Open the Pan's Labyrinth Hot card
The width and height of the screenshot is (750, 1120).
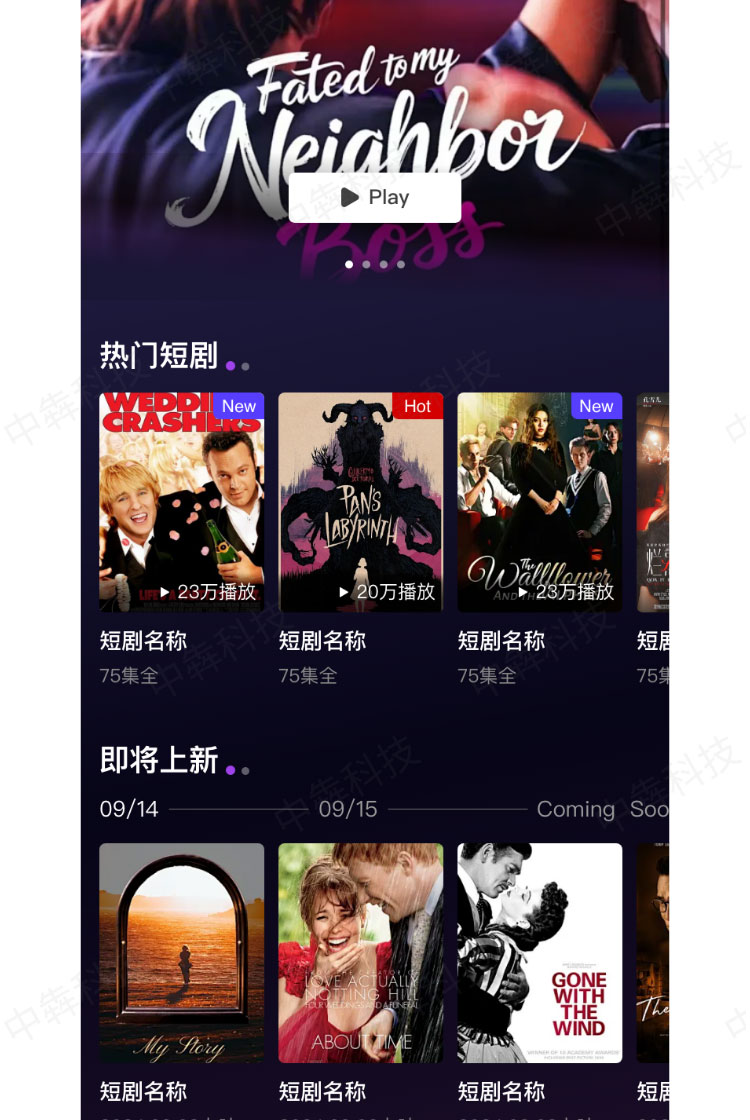[361, 502]
